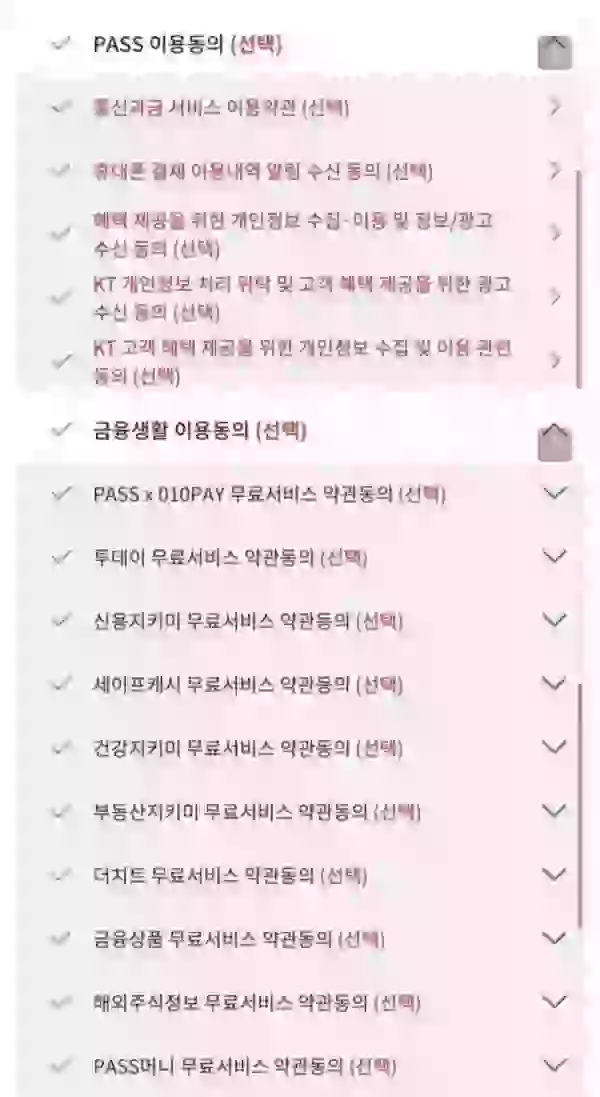Collapse the 금융생활 이용동의 section
This screenshot has width=600, height=1097.
click(554, 441)
